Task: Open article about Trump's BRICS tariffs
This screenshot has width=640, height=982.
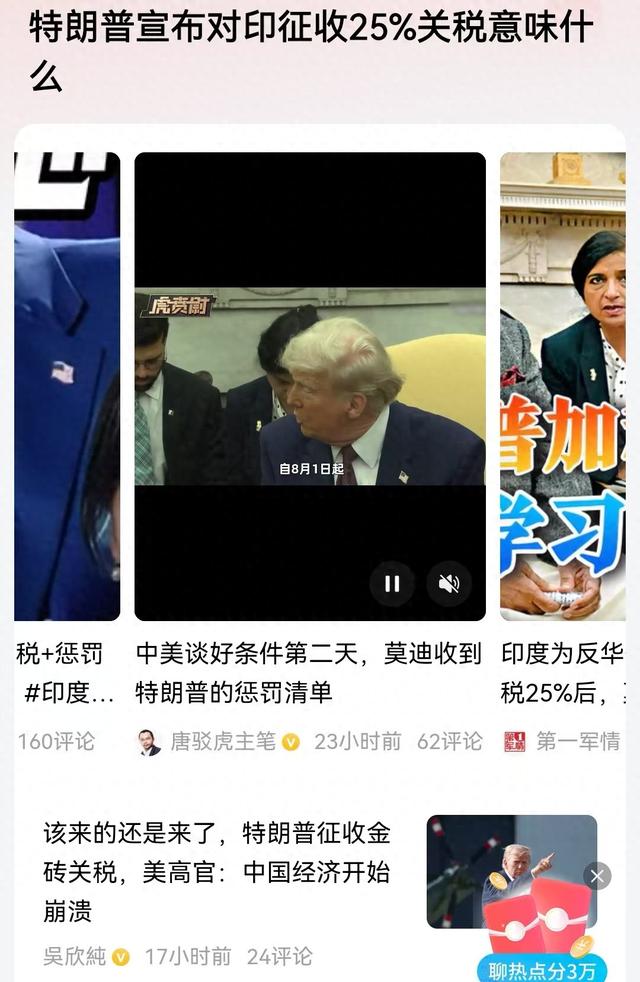Action: [216, 871]
